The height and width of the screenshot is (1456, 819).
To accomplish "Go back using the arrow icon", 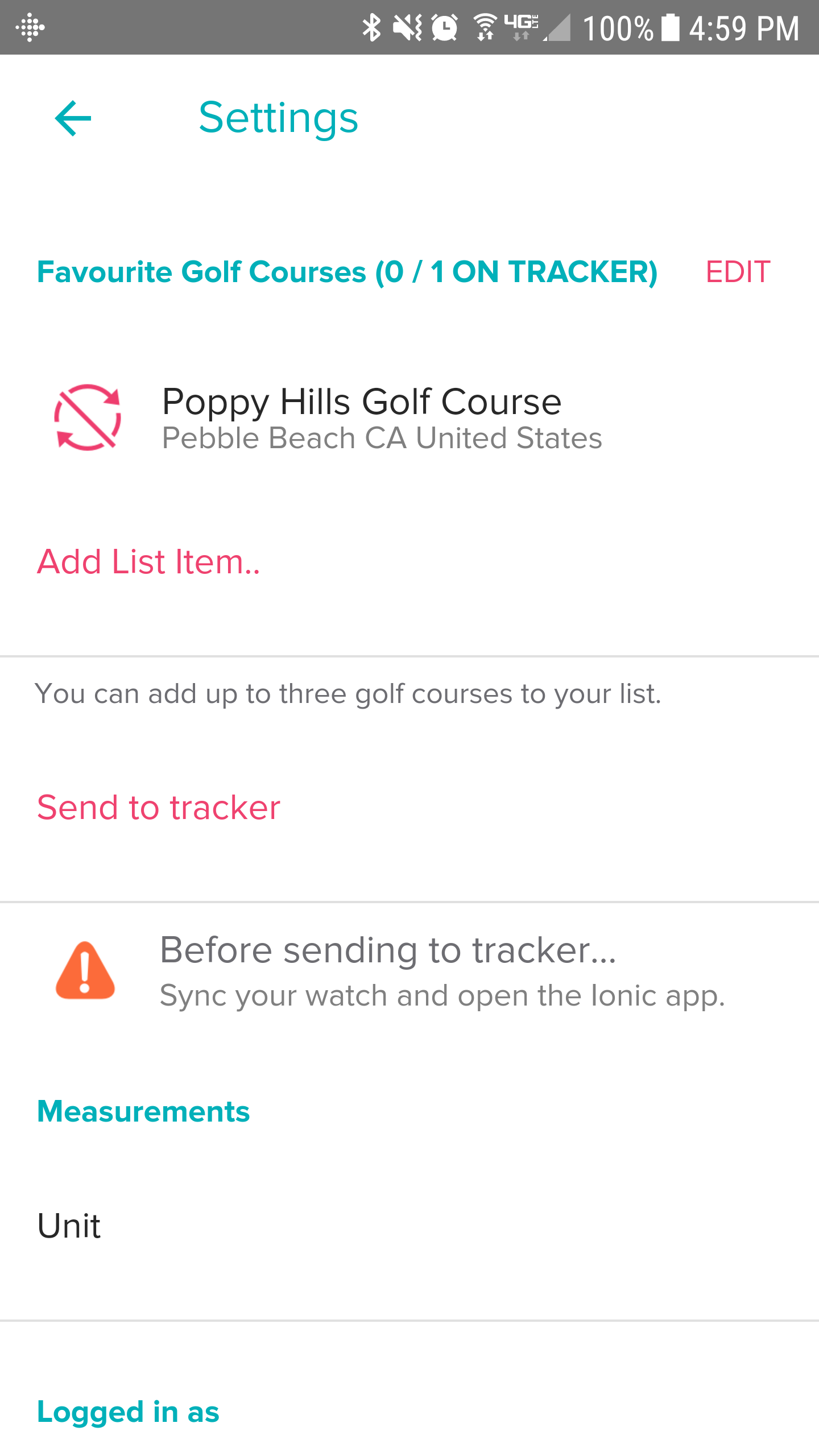I will (x=73, y=118).
